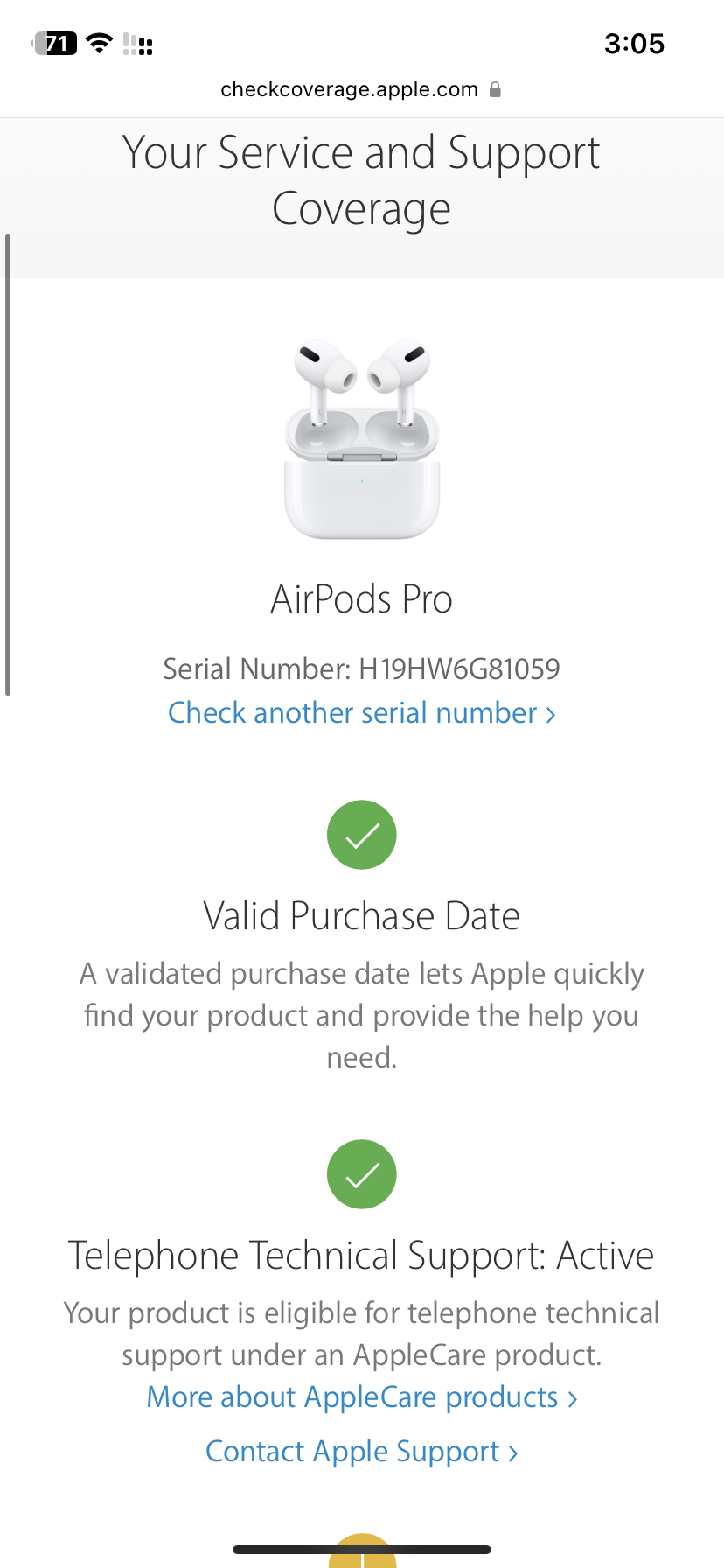The image size is (724, 1568).
Task: Open Check another serial number link
Action: (x=361, y=713)
